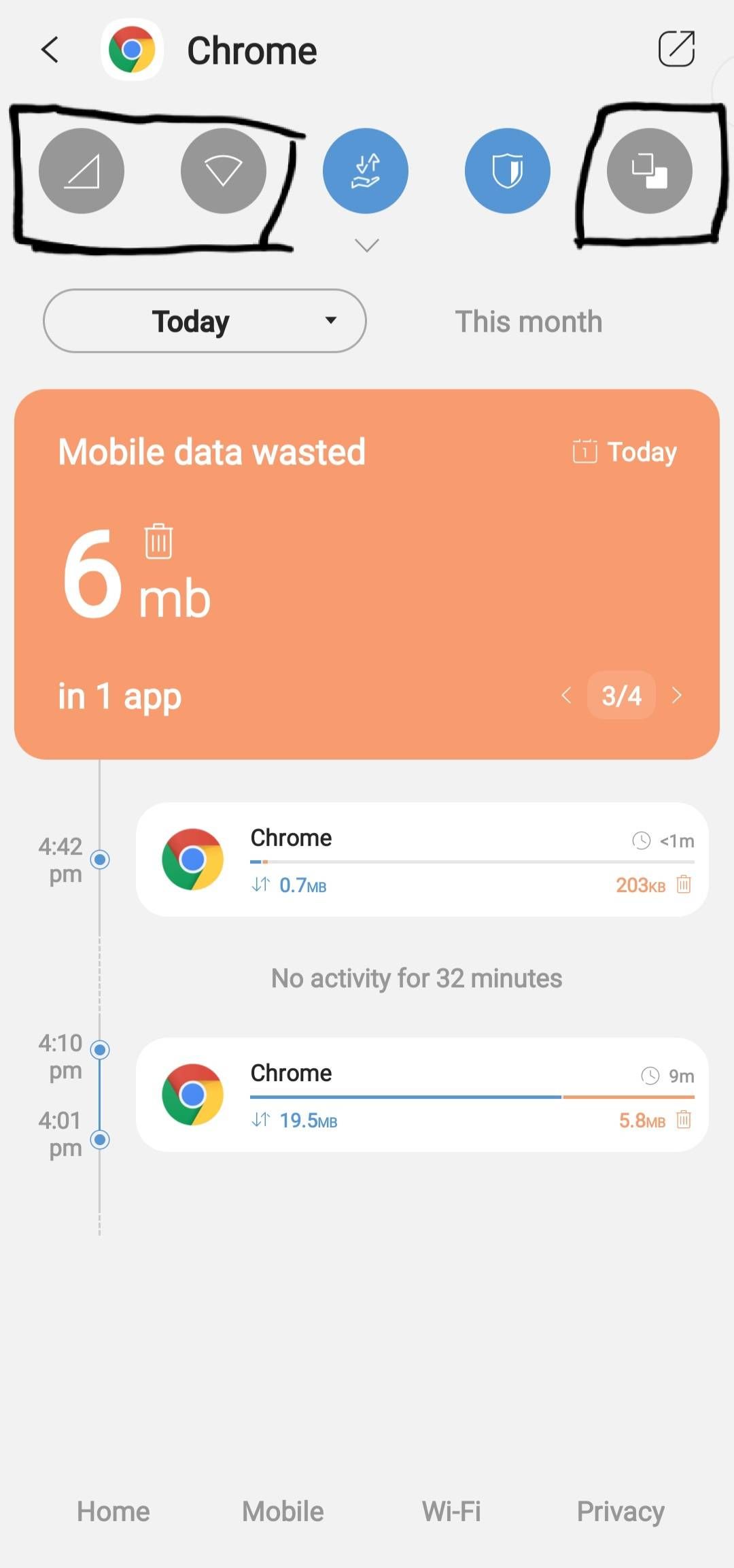Go to the next summary card page

point(676,695)
